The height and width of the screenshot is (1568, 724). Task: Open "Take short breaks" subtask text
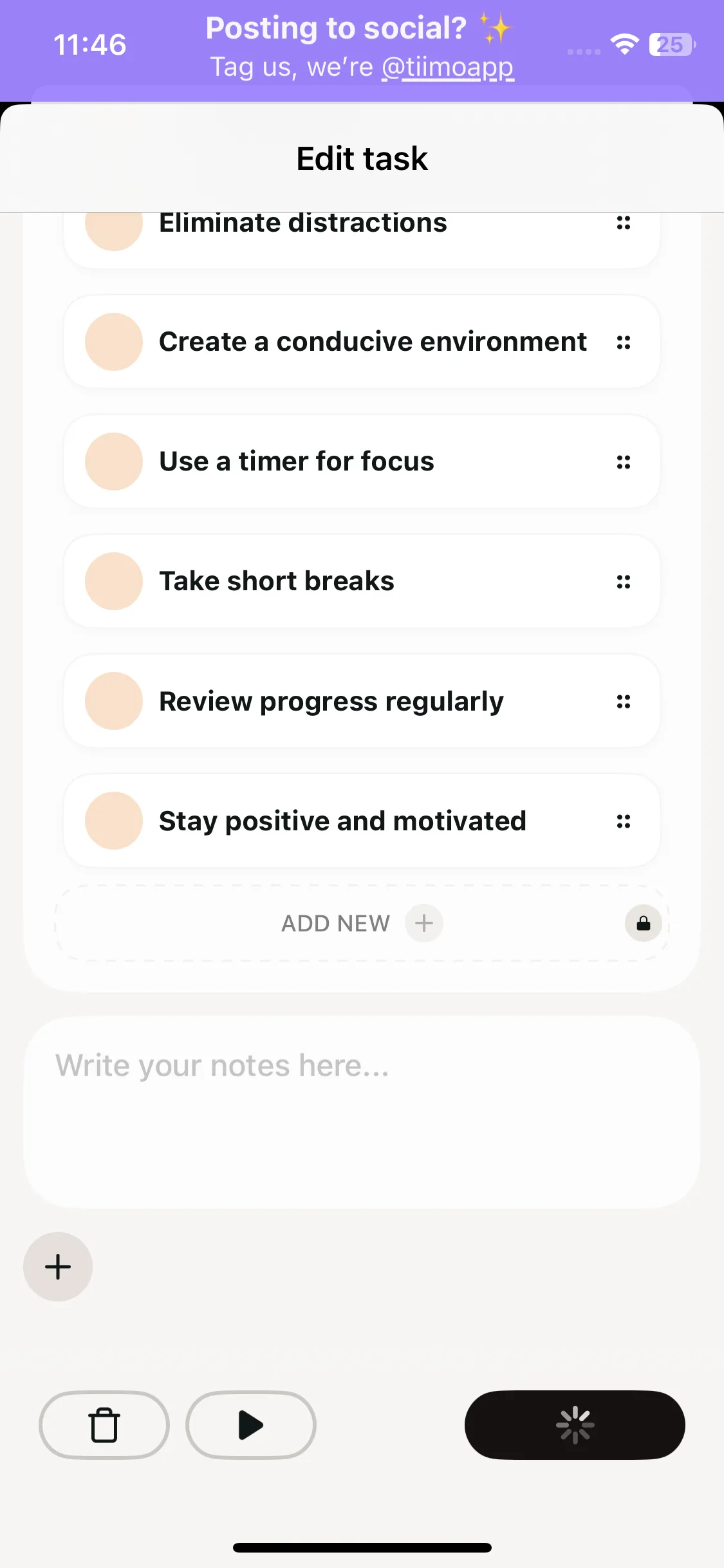(277, 581)
